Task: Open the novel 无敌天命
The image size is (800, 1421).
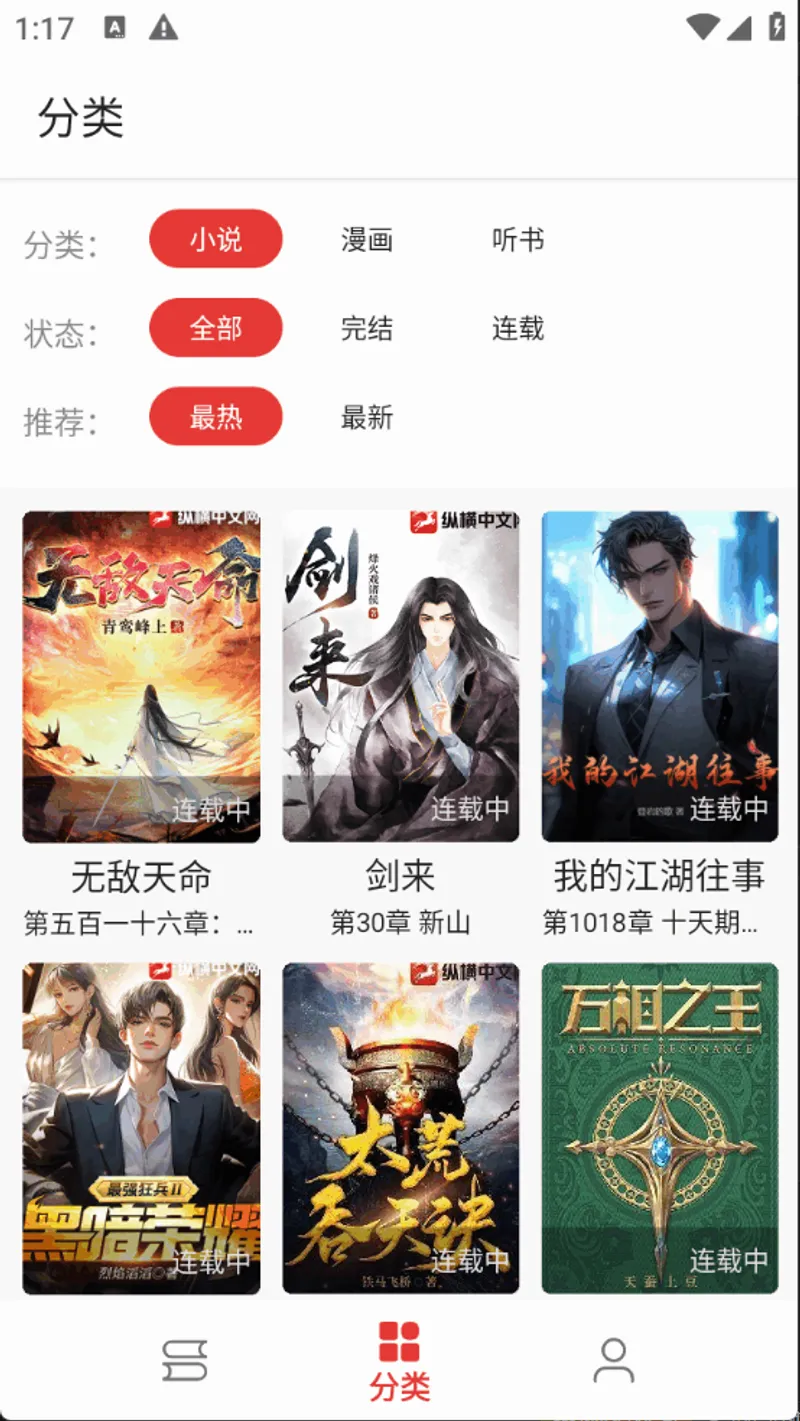Action: (x=141, y=677)
